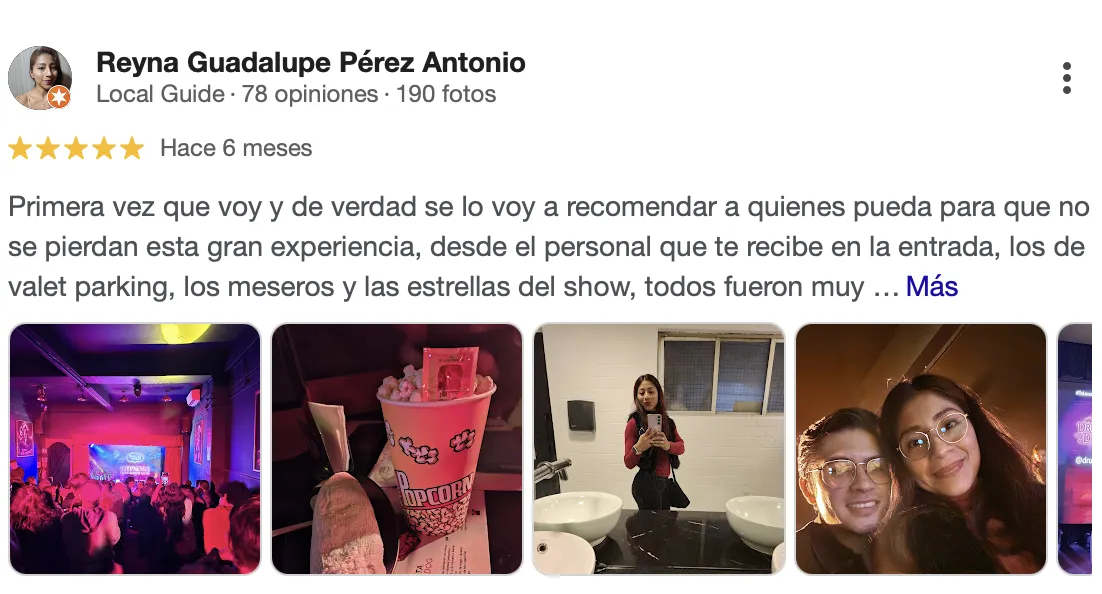Expand the review with Más
The image size is (1102, 594).
click(931, 287)
